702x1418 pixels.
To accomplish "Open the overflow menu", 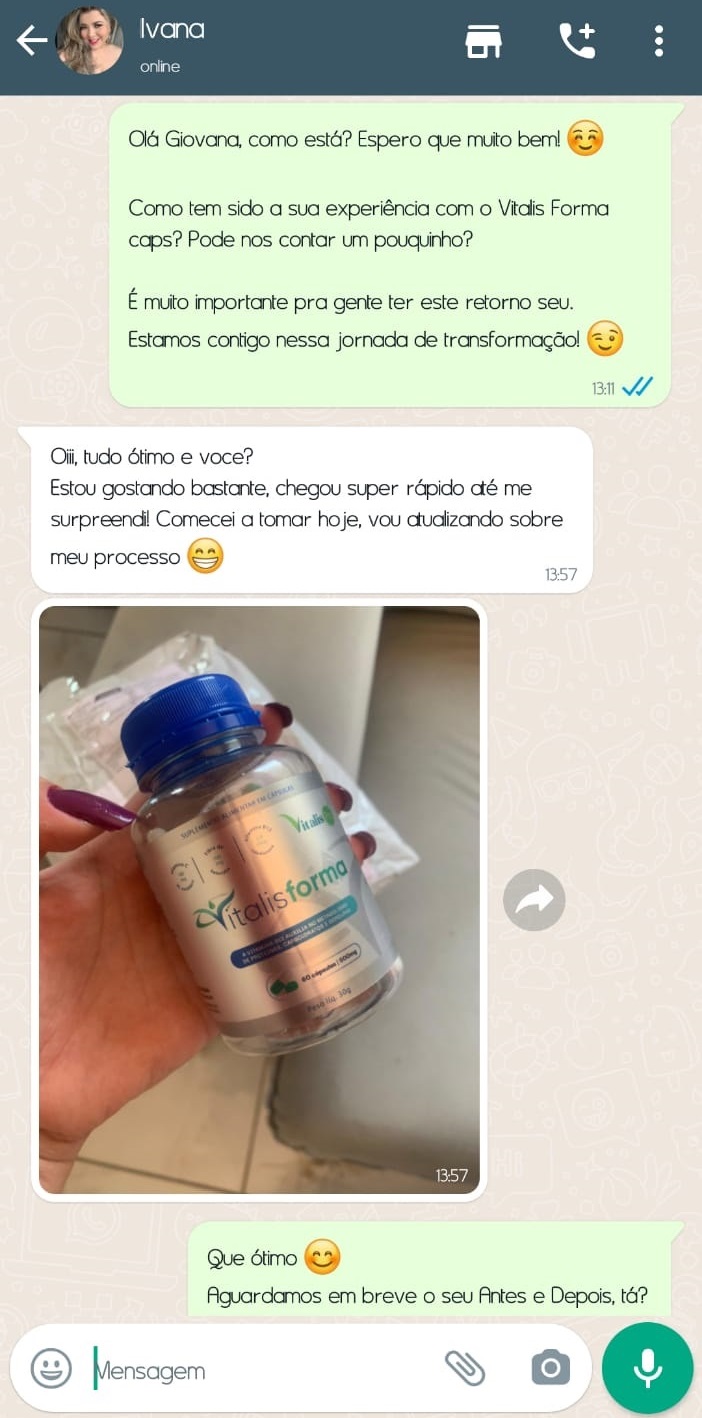I will click(x=658, y=41).
